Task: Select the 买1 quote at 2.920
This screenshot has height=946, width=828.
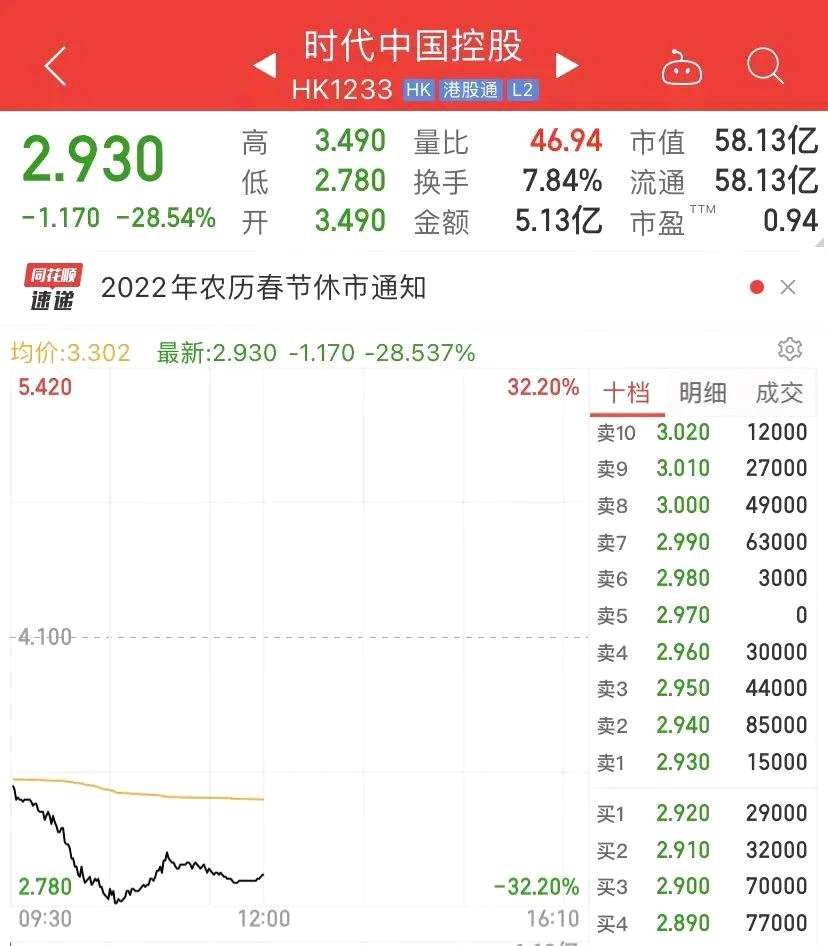Action: [702, 814]
